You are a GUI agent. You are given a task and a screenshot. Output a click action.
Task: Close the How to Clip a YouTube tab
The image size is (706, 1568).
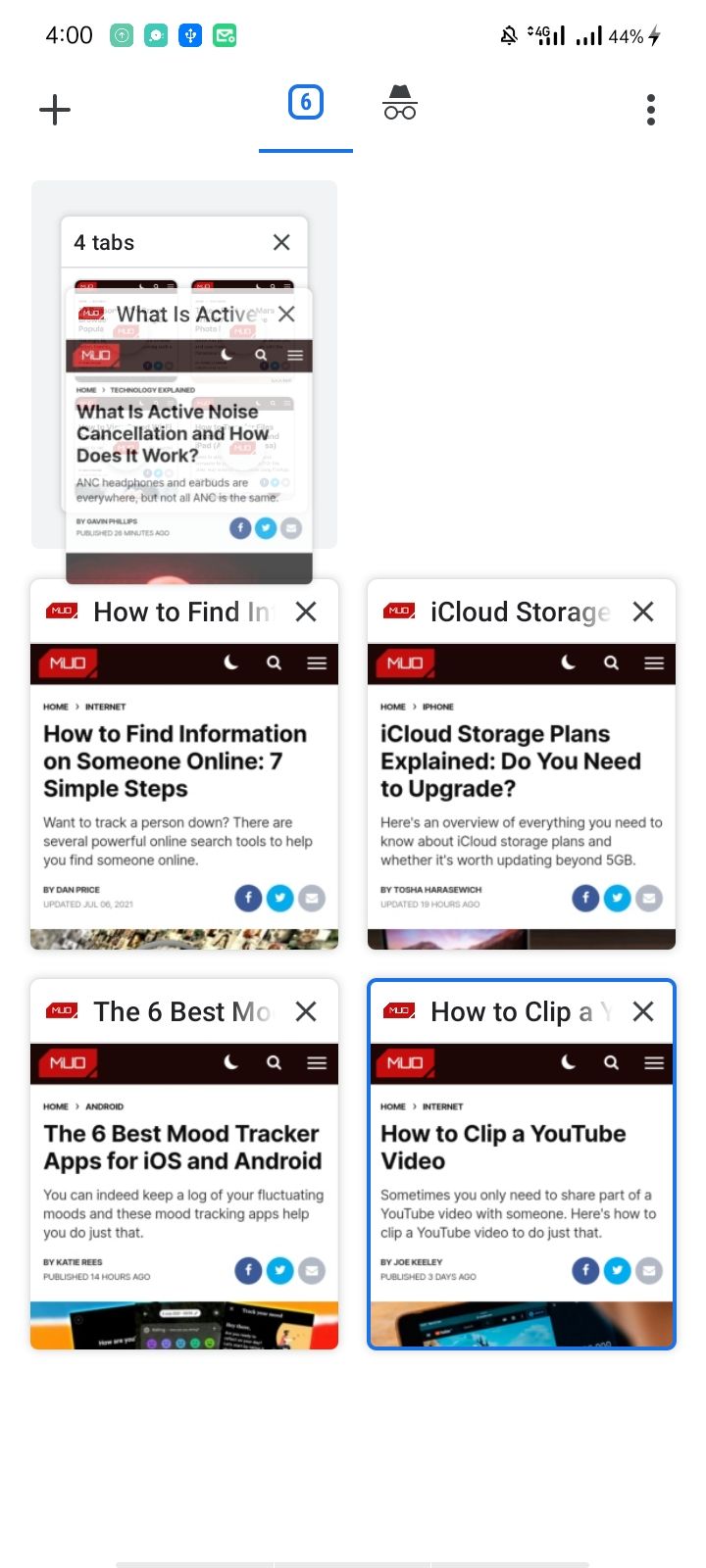(x=643, y=1011)
